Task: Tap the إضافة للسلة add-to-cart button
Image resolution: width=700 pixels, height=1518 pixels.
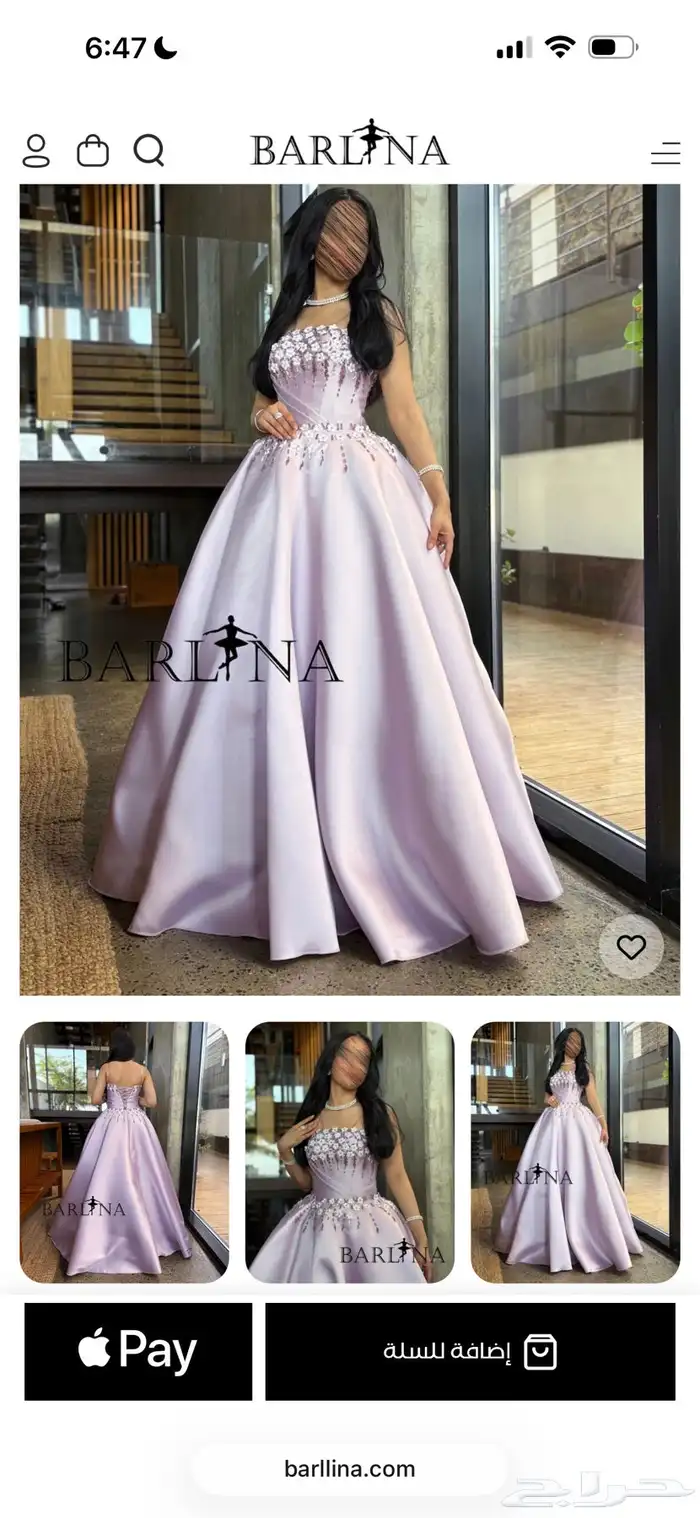Action: (470, 1351)
